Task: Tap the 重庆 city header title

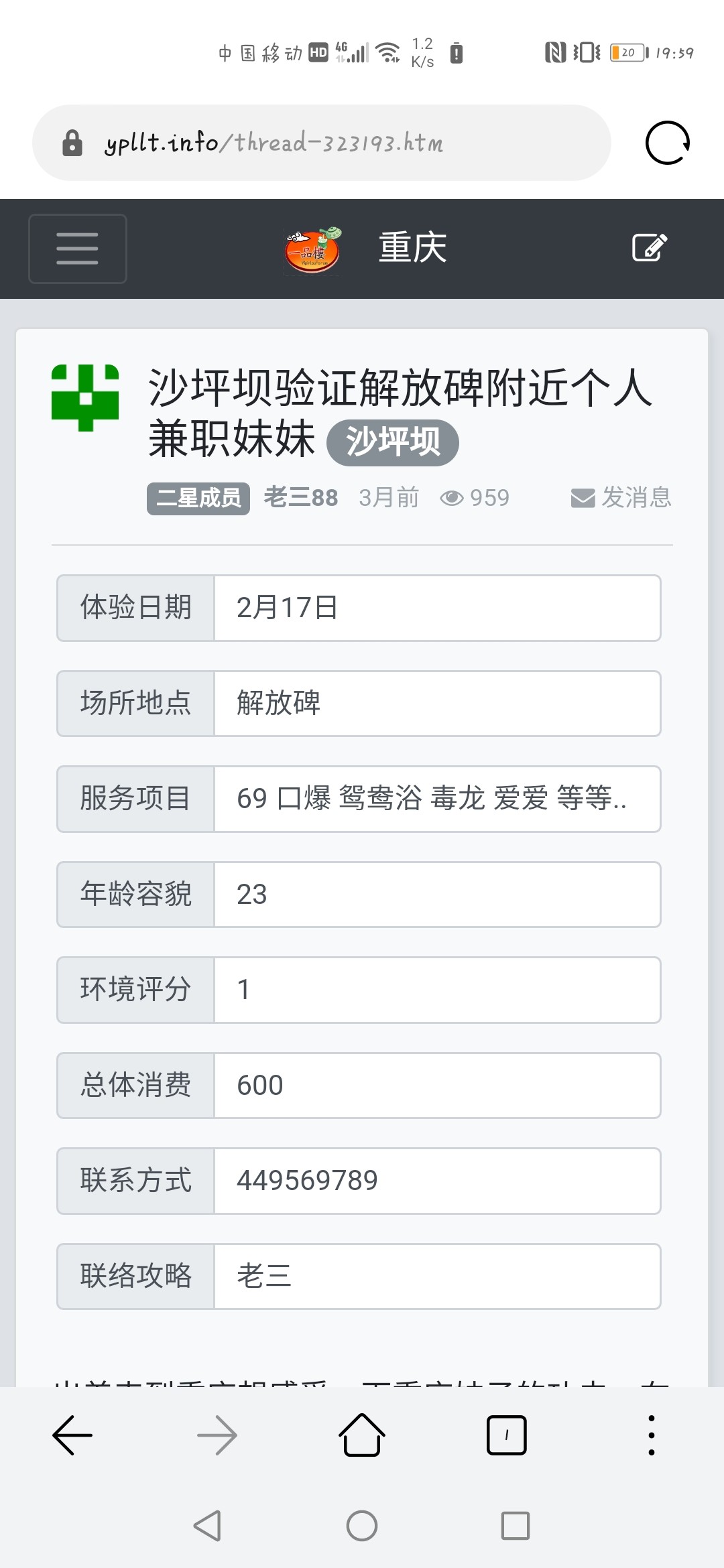Action: pyautogui.click(x=412, y=247)
